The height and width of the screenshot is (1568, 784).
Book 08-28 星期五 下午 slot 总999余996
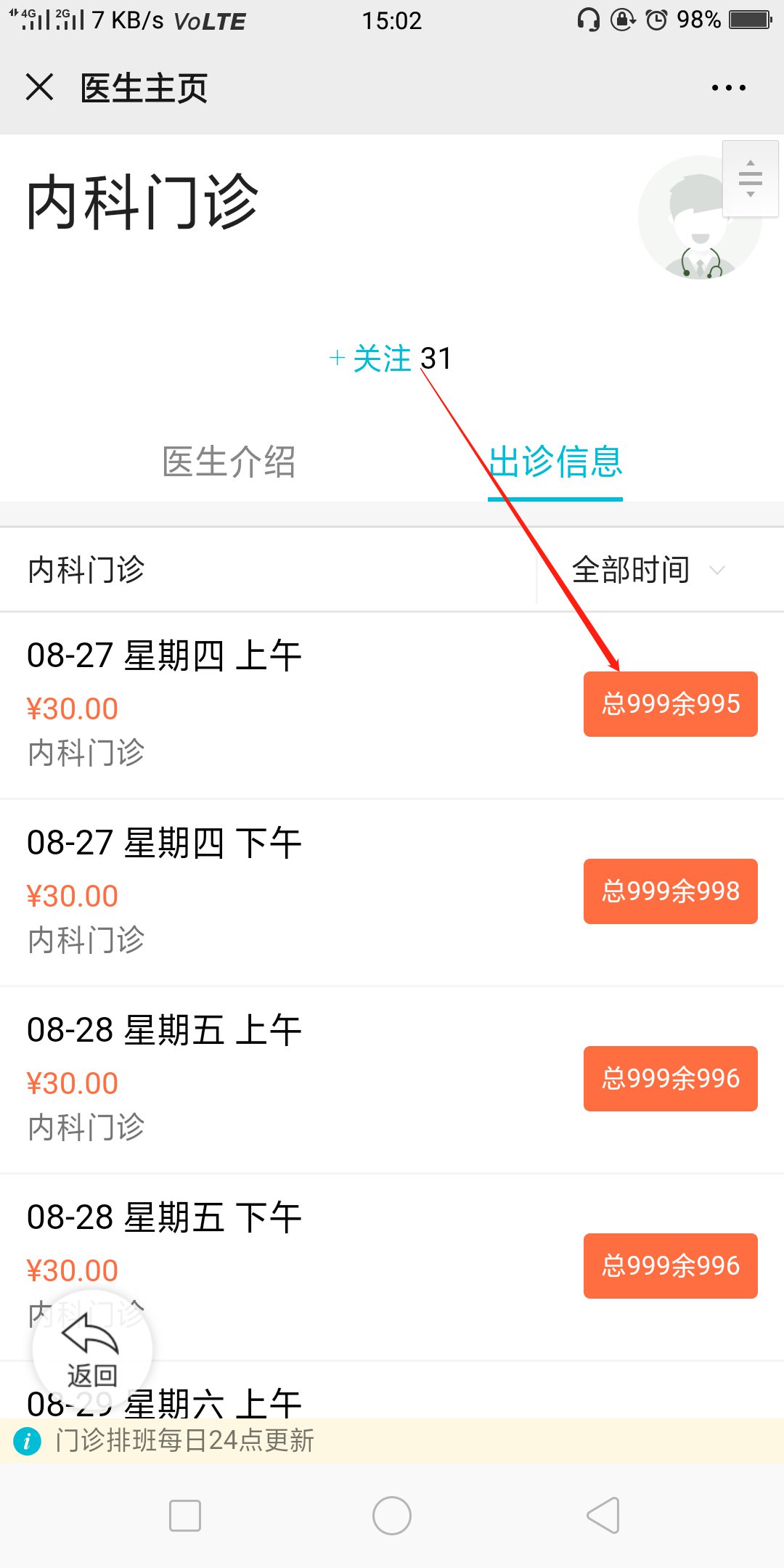pyautogui.click(x=670, y=1266)
